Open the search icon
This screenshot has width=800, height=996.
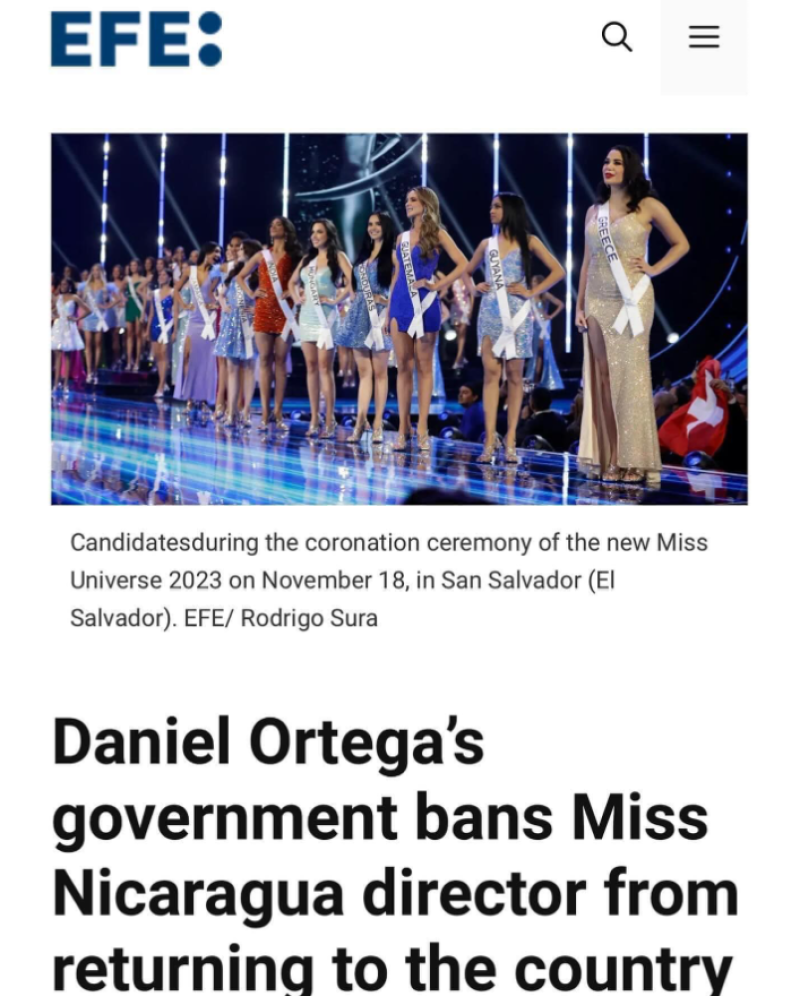click(616, 37)
